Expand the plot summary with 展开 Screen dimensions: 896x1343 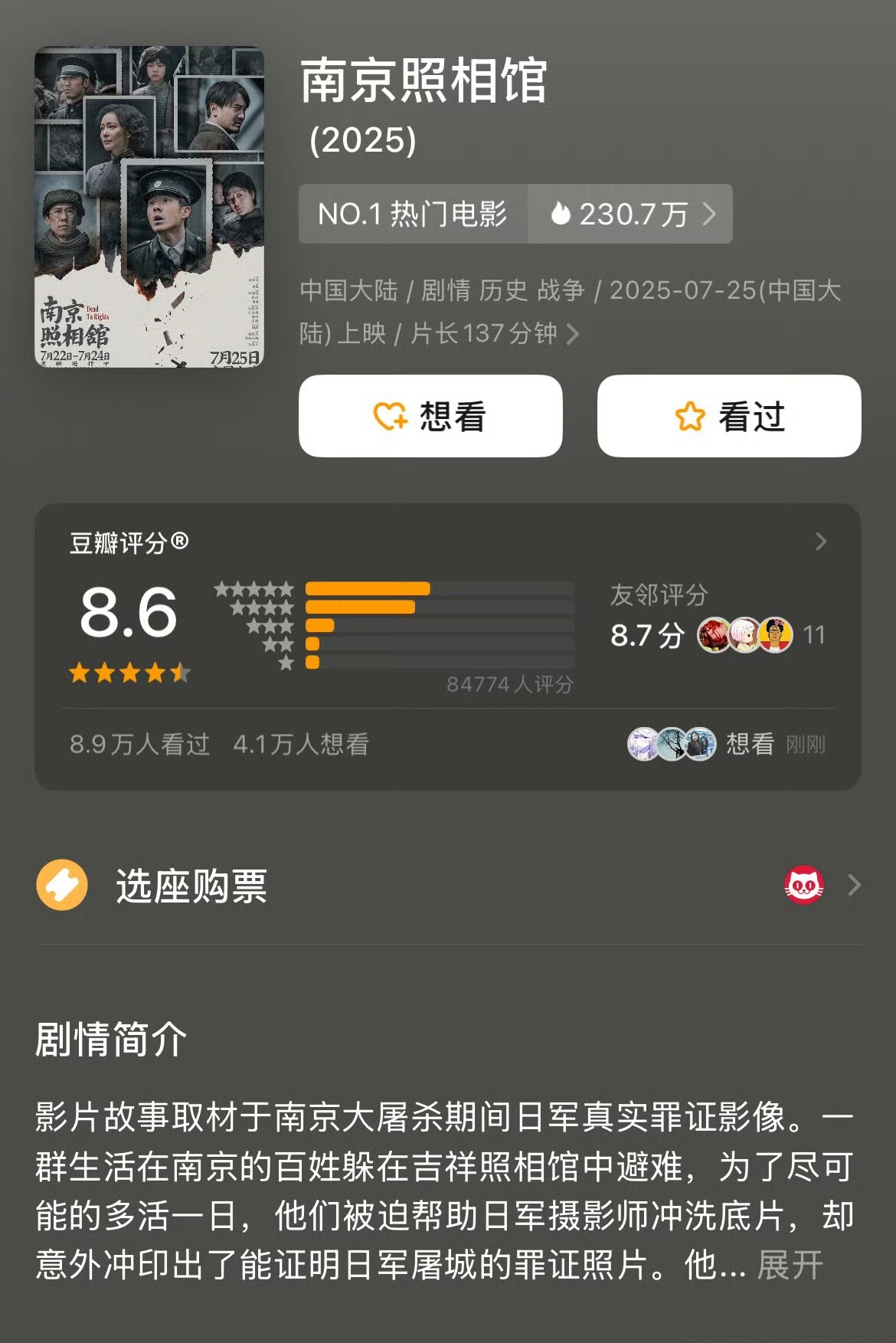click(790, 1265)
